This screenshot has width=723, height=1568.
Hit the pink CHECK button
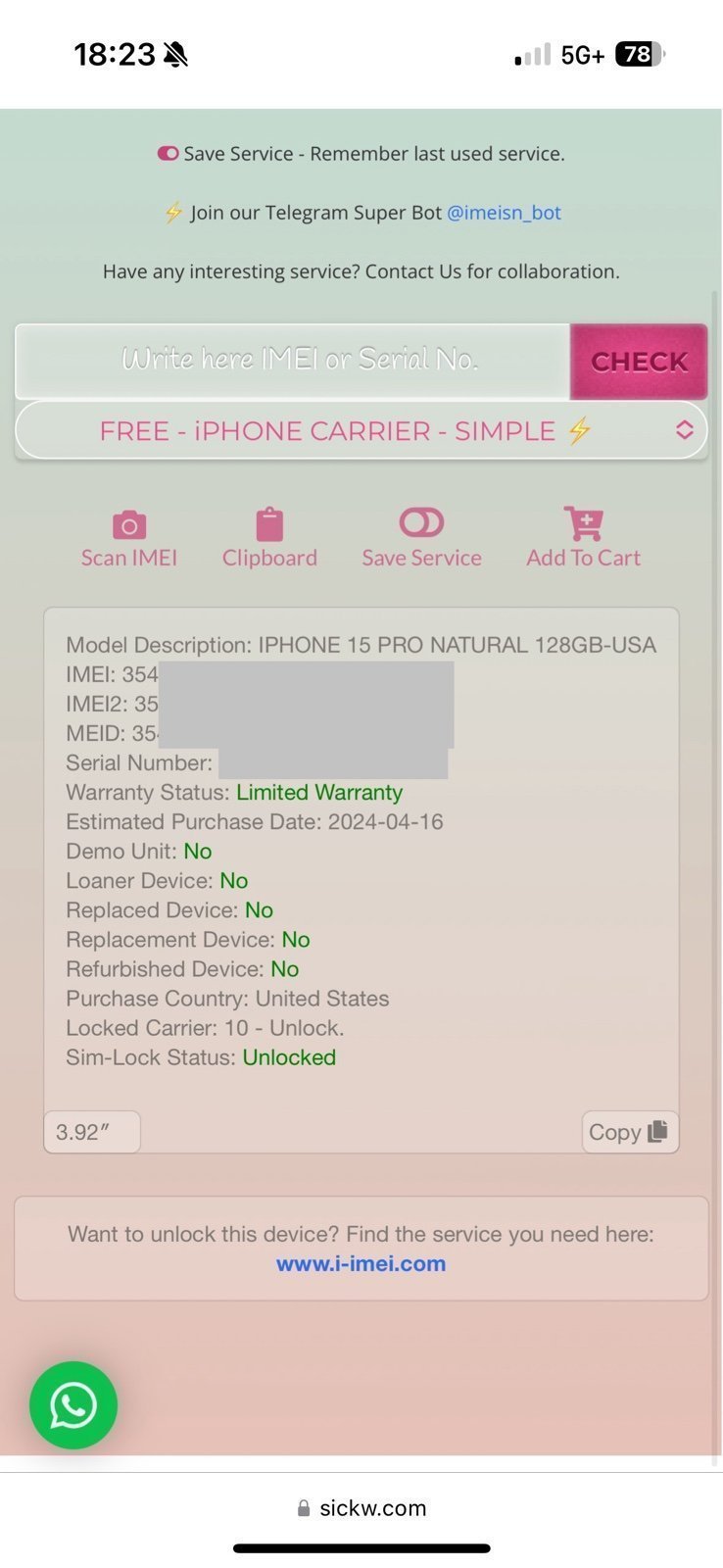639,362
